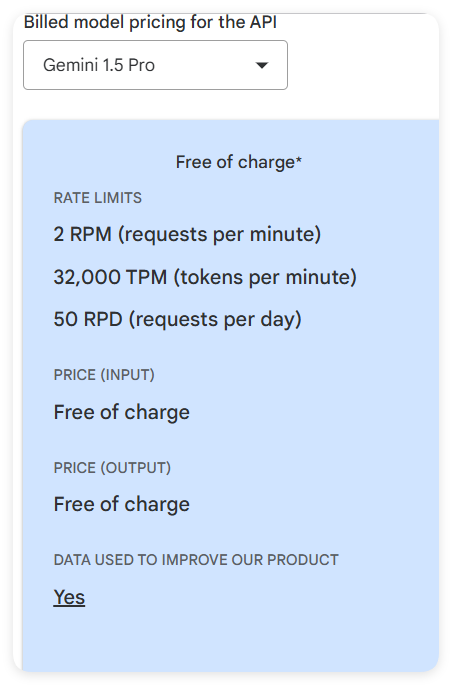Follow the underlined Yes link
This screenshot has height=685, width=452.
click(69, 597)
